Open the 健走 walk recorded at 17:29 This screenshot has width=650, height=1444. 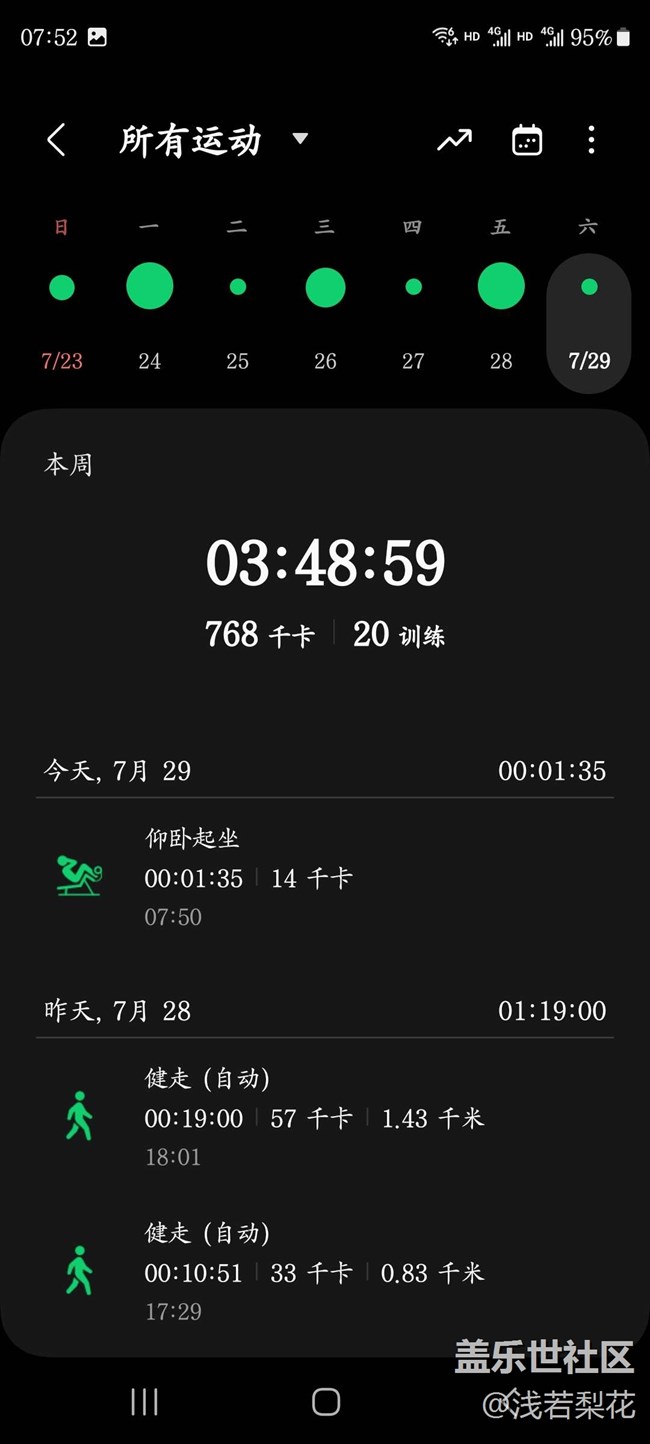click(x=325, y=1271)
